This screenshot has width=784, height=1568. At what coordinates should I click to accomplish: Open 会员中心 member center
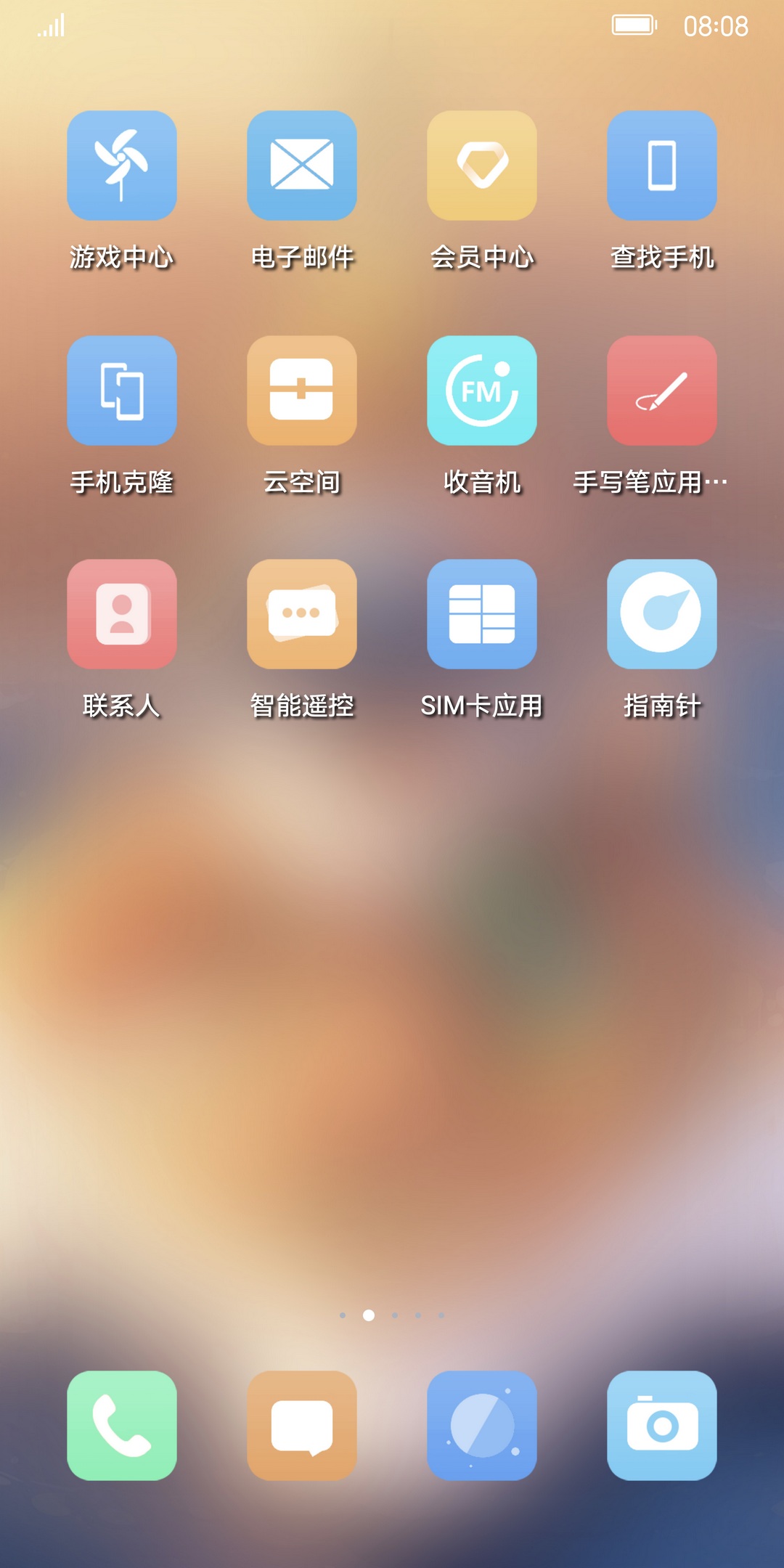pyautogui.click(x=481, y=166)
